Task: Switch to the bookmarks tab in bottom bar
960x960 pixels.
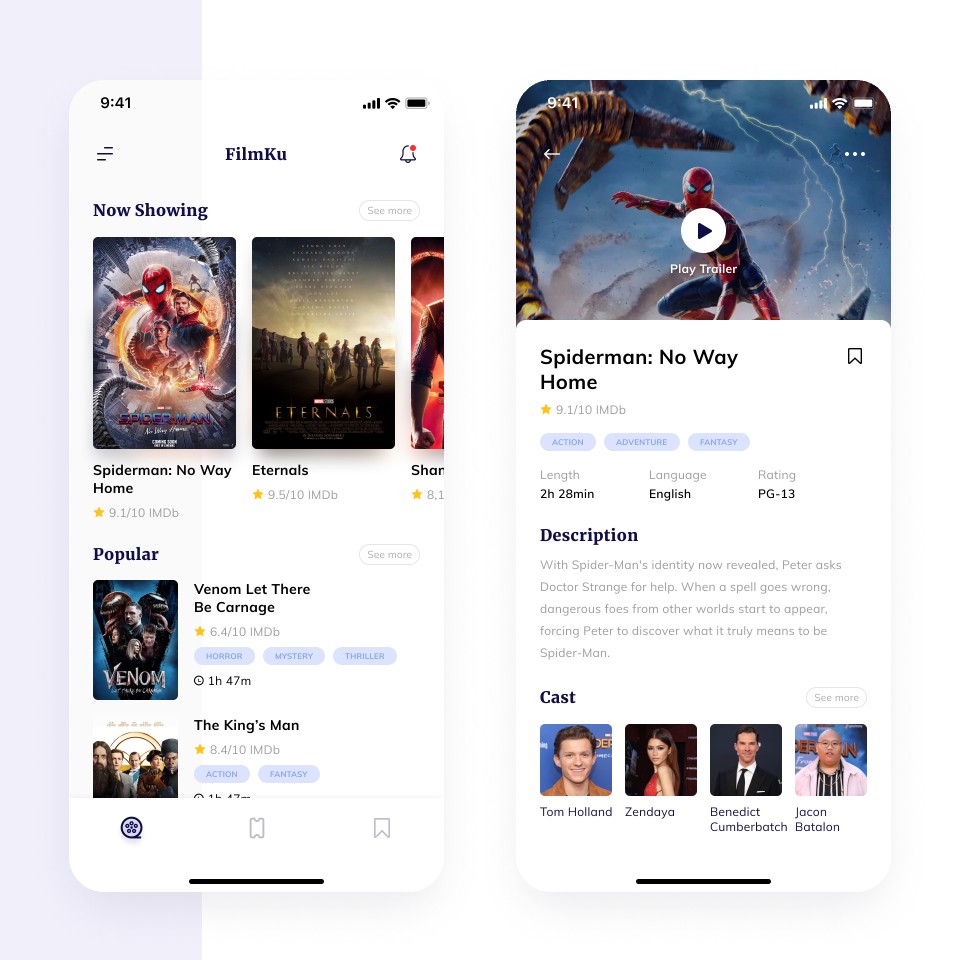Action: coord(381,828)
